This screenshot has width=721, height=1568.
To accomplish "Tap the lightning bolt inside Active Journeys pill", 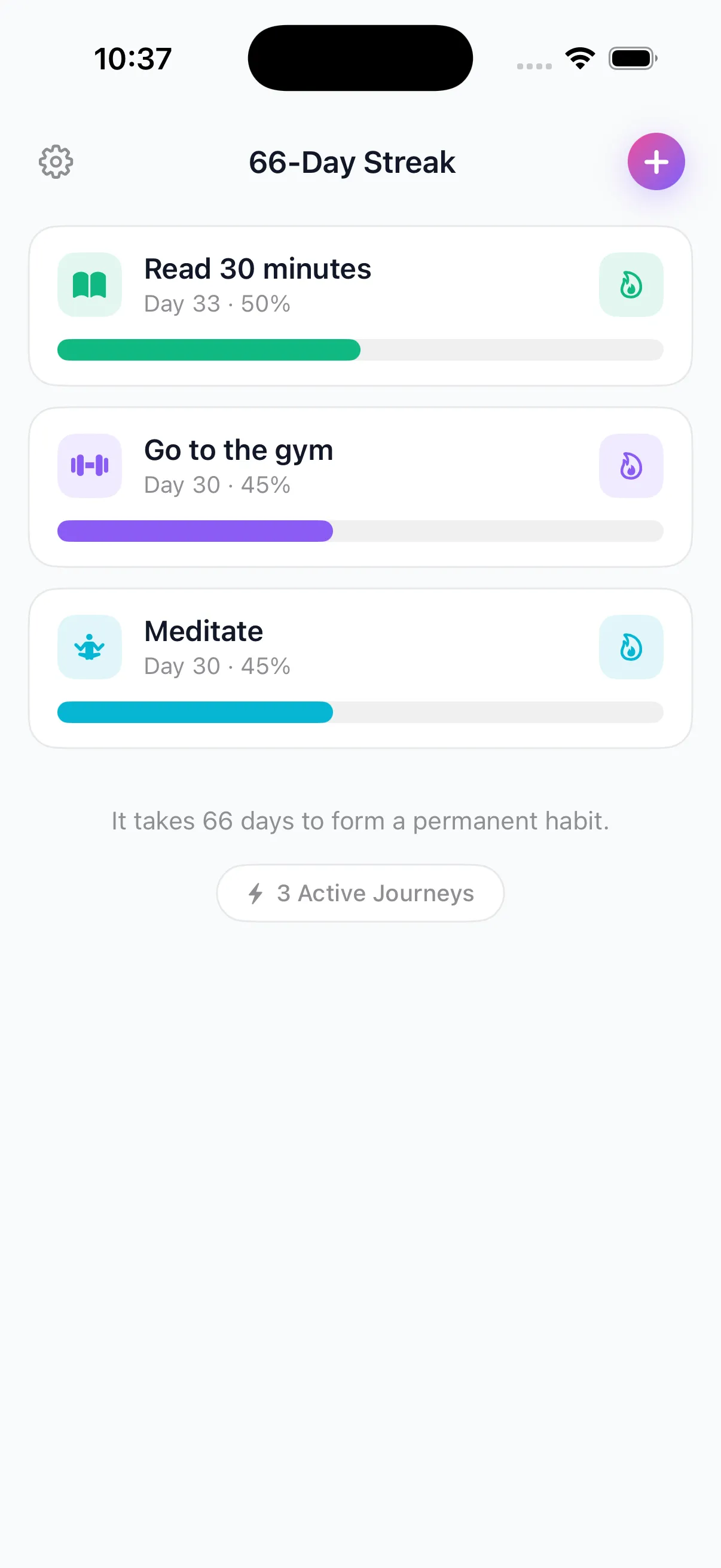I will pyautogui.click(x=256, y=892).
